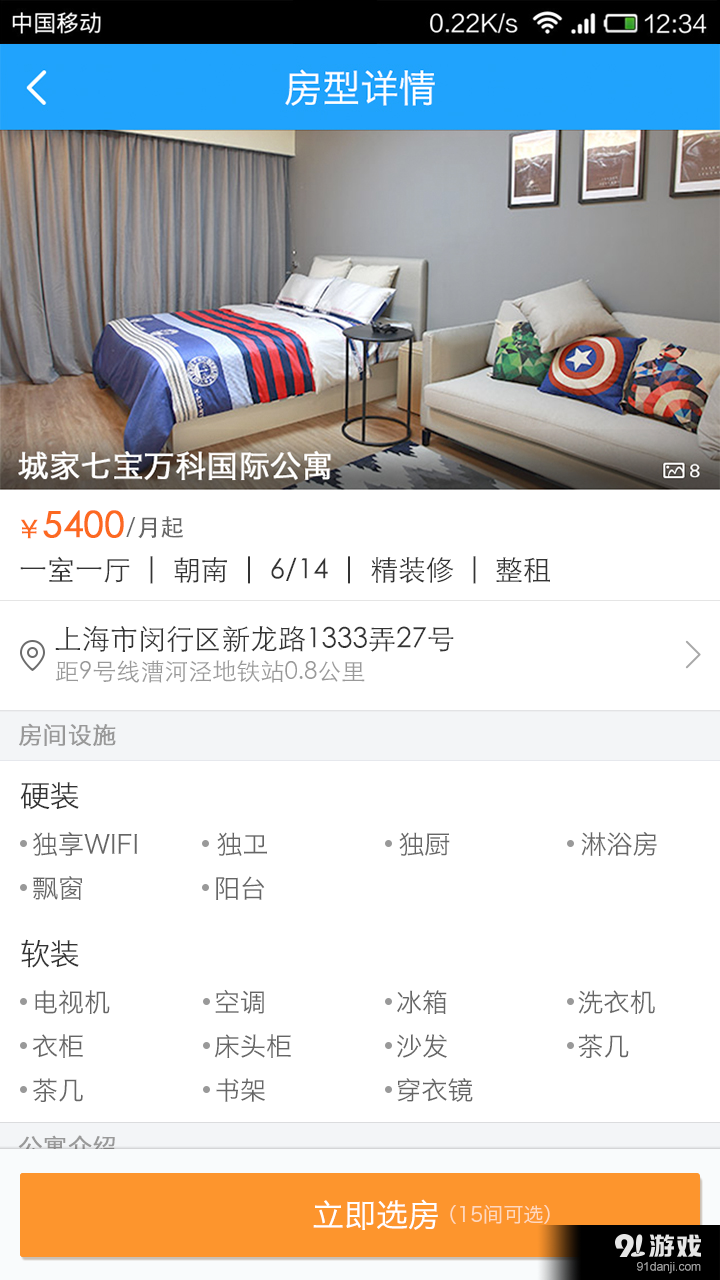
Task: Expand the address details via right chevron
Action: [x=692, y=654]
